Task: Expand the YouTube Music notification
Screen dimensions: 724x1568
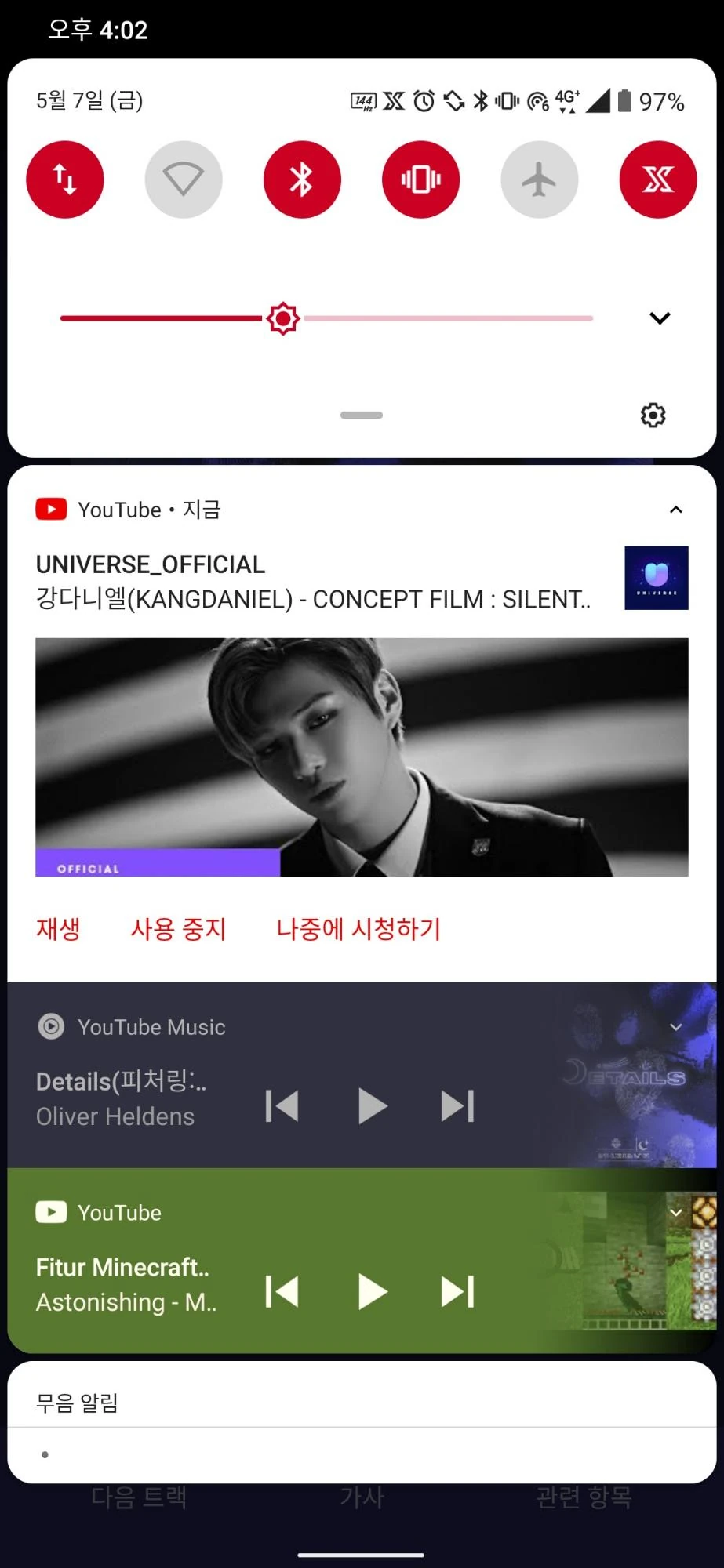Action: click(675, 1027)
